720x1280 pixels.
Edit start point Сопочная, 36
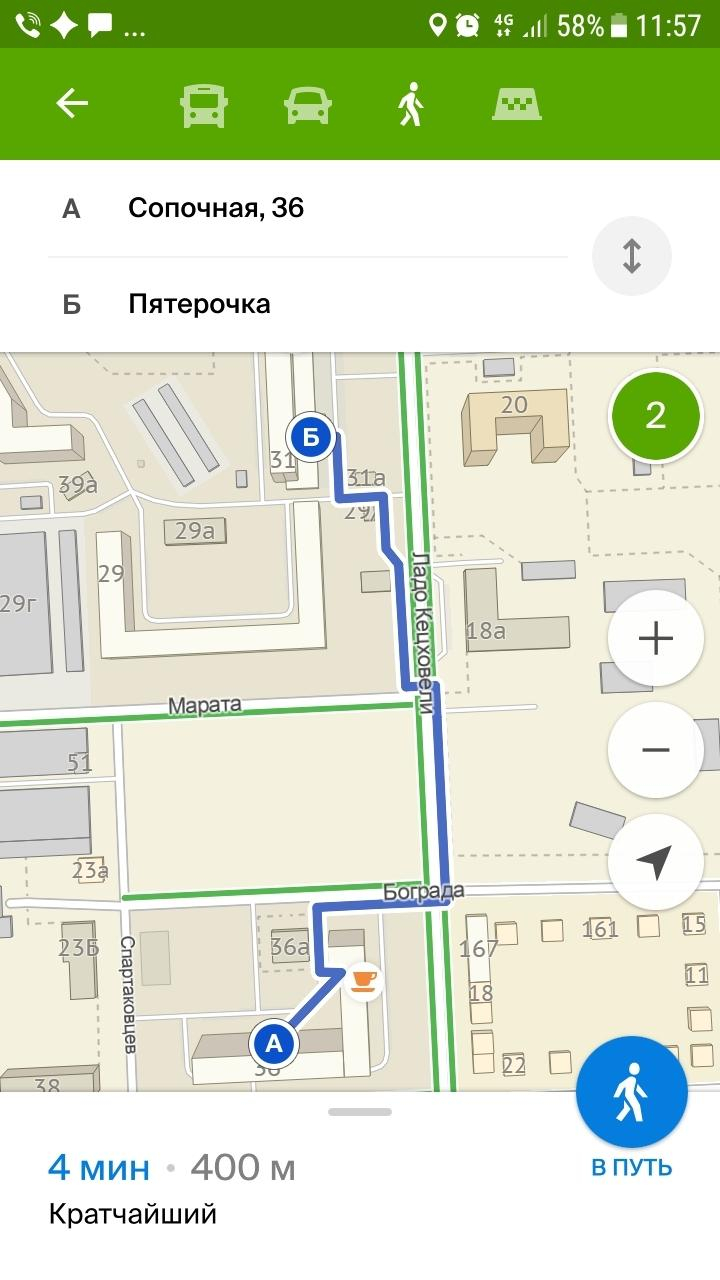coord(308,208)
